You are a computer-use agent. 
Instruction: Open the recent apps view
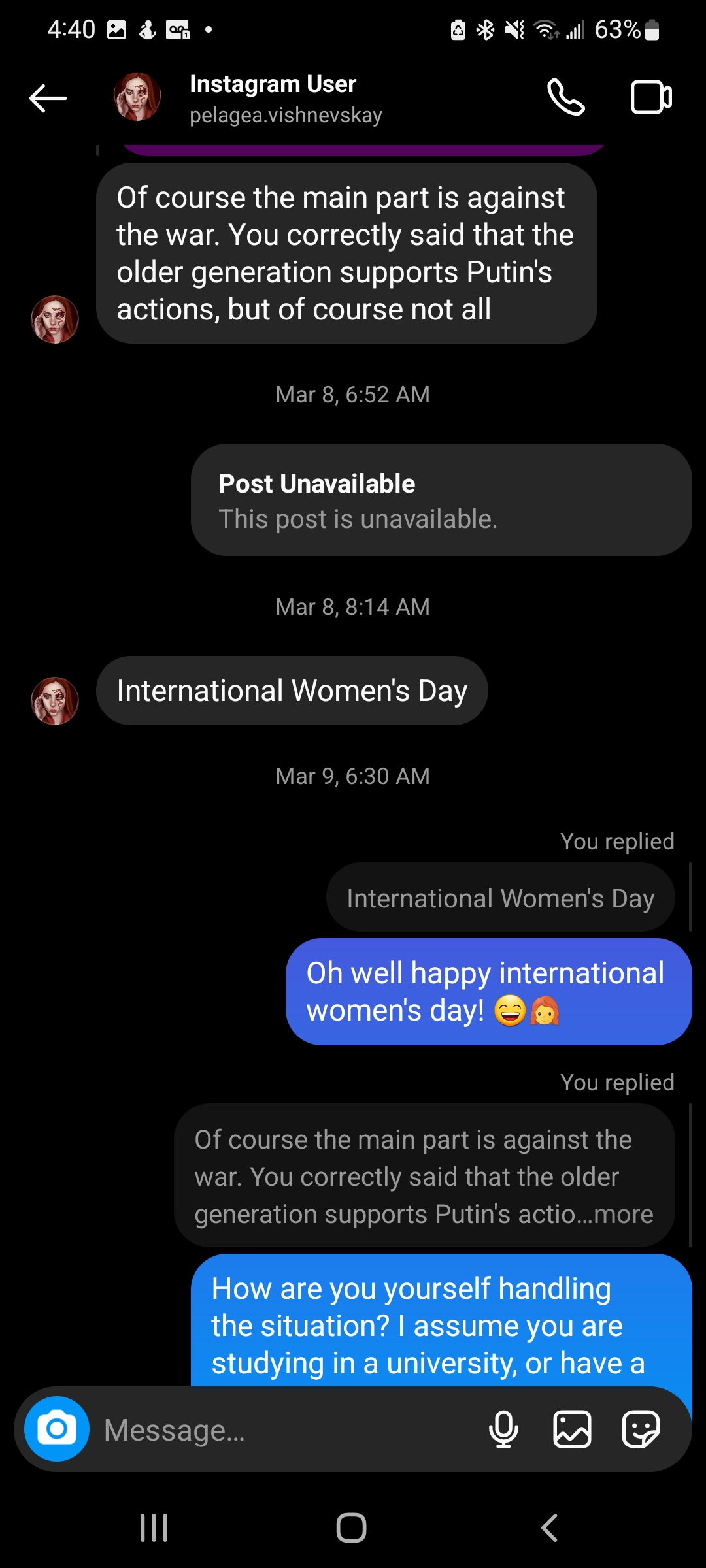[x=154, y=1527]
